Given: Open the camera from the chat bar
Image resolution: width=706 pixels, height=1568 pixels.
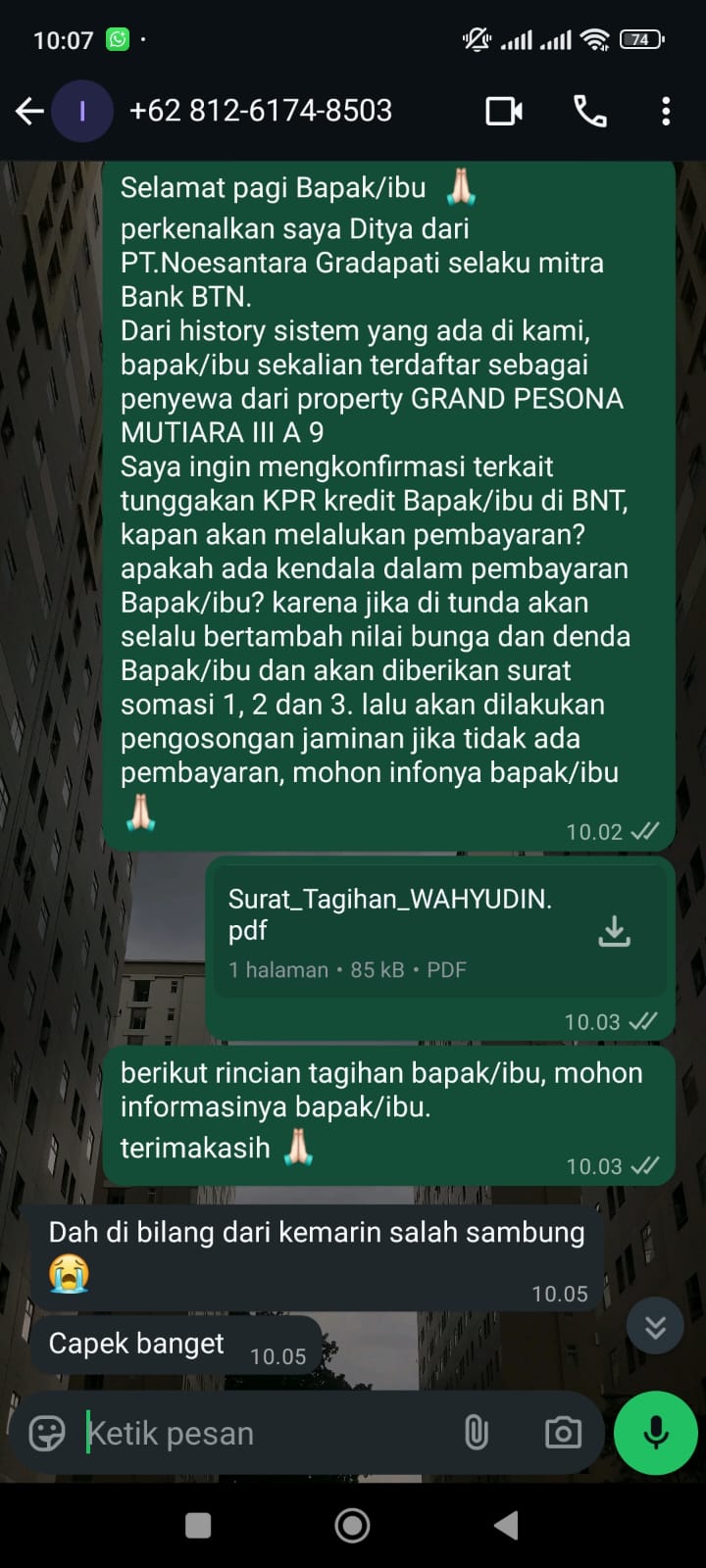Looking at the screenshot, I should pyautogui.click(x=563, y=1433).
